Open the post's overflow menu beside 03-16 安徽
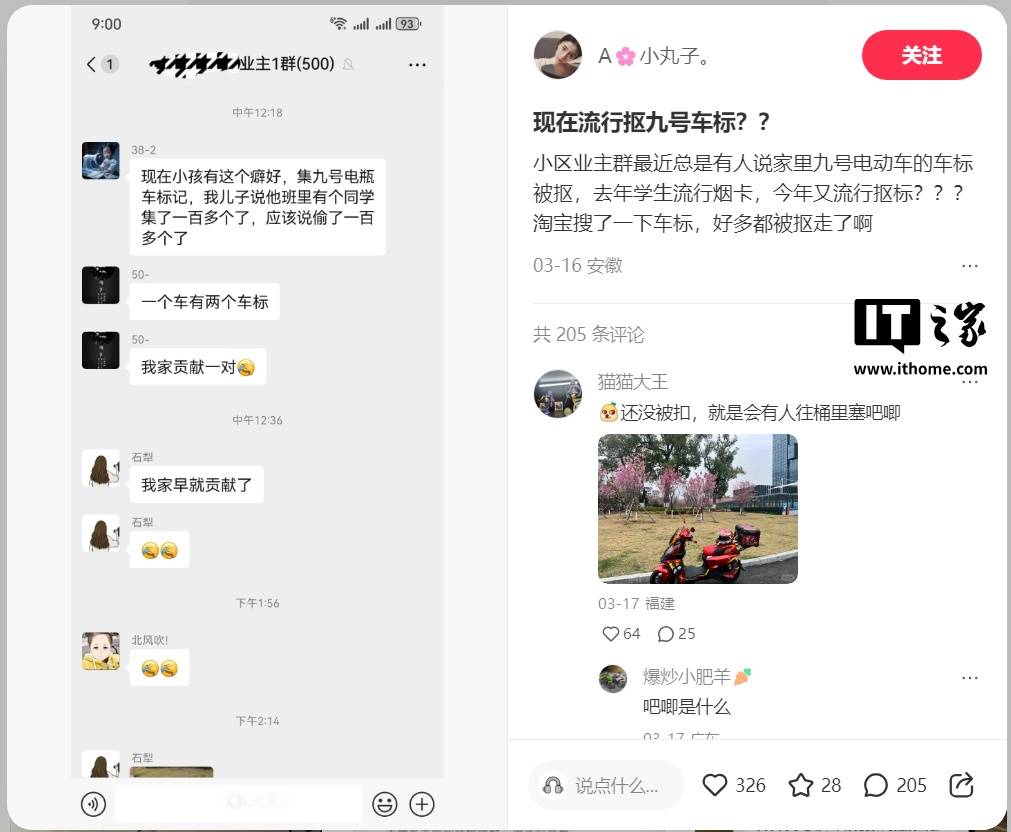 [969, 266]
